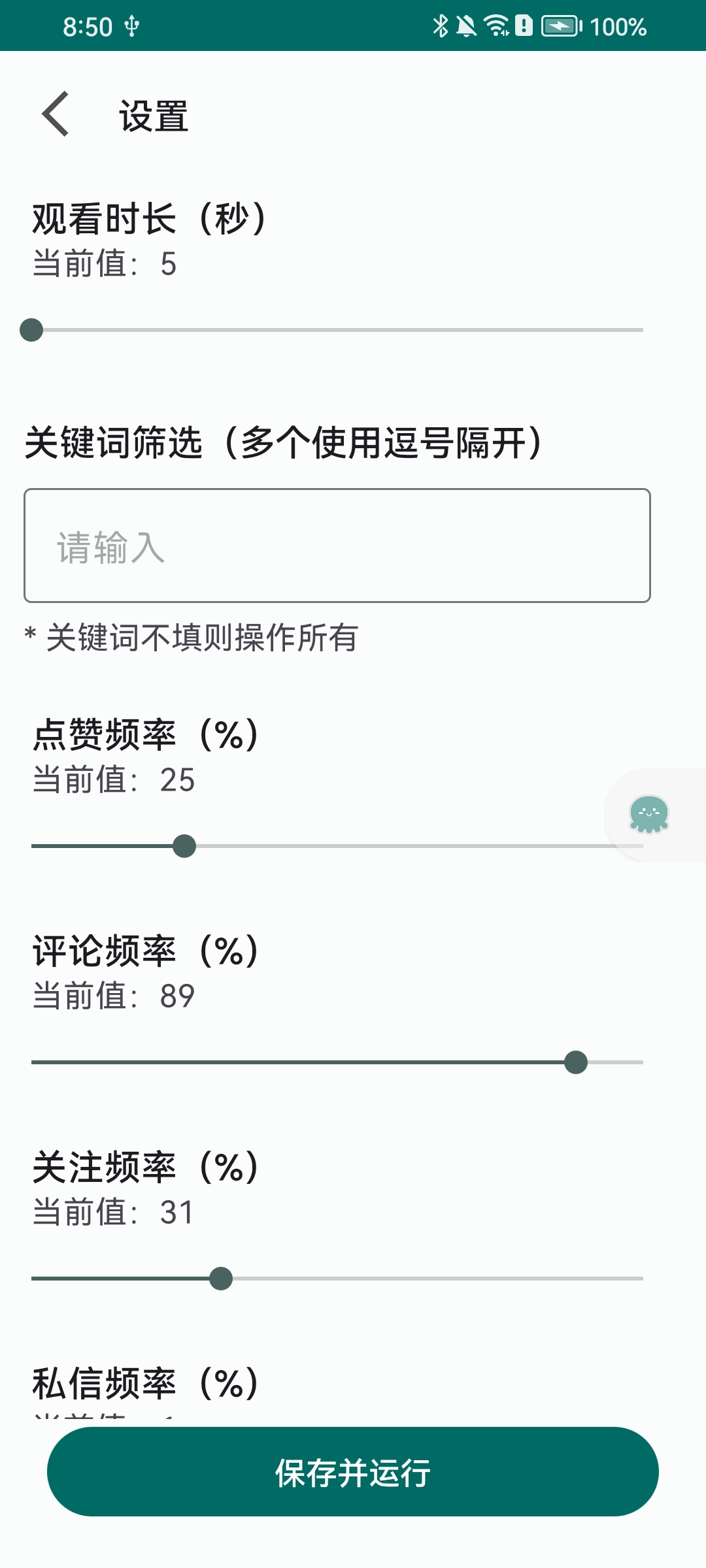
Task: Tap the Wi-Fi signal icon
Action: point(495,25)
